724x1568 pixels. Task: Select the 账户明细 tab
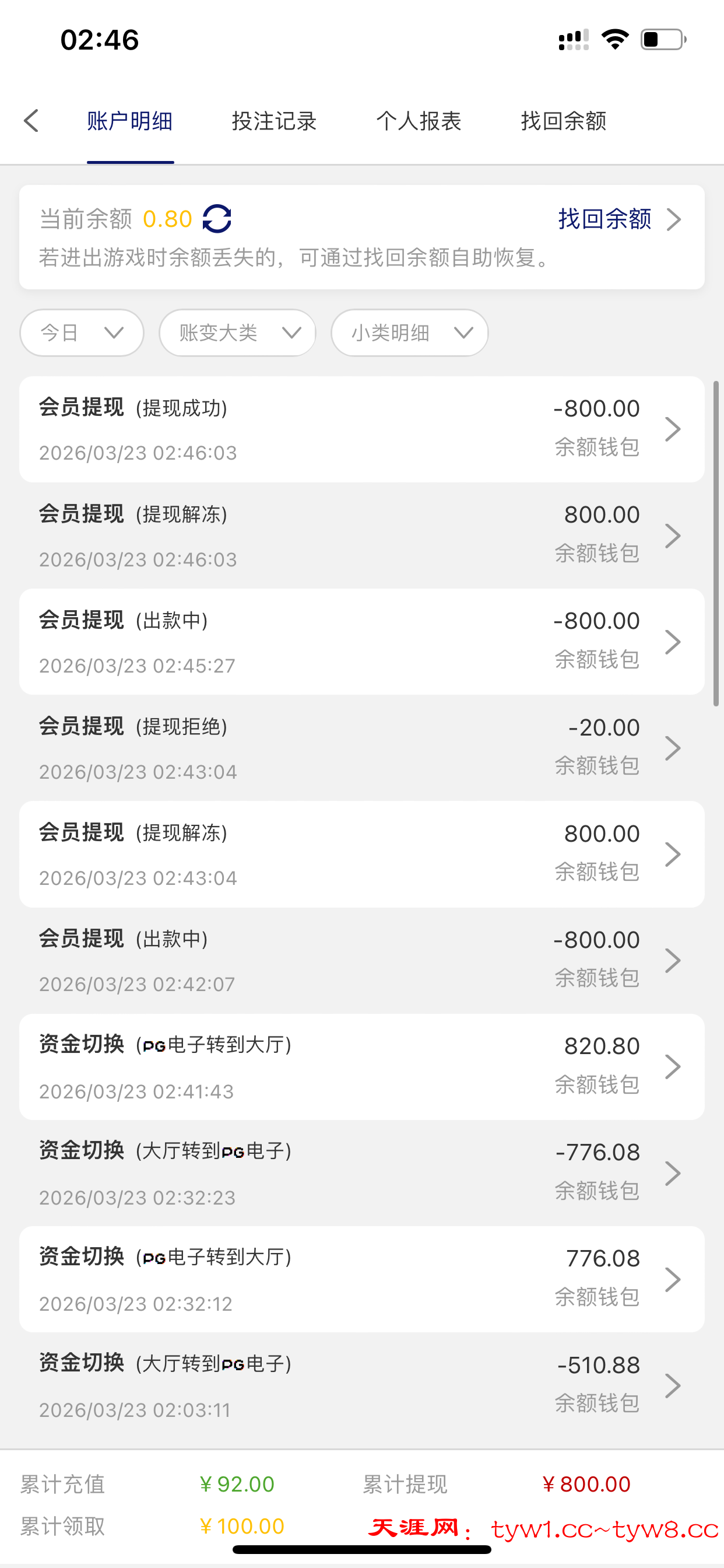(129, 121)
